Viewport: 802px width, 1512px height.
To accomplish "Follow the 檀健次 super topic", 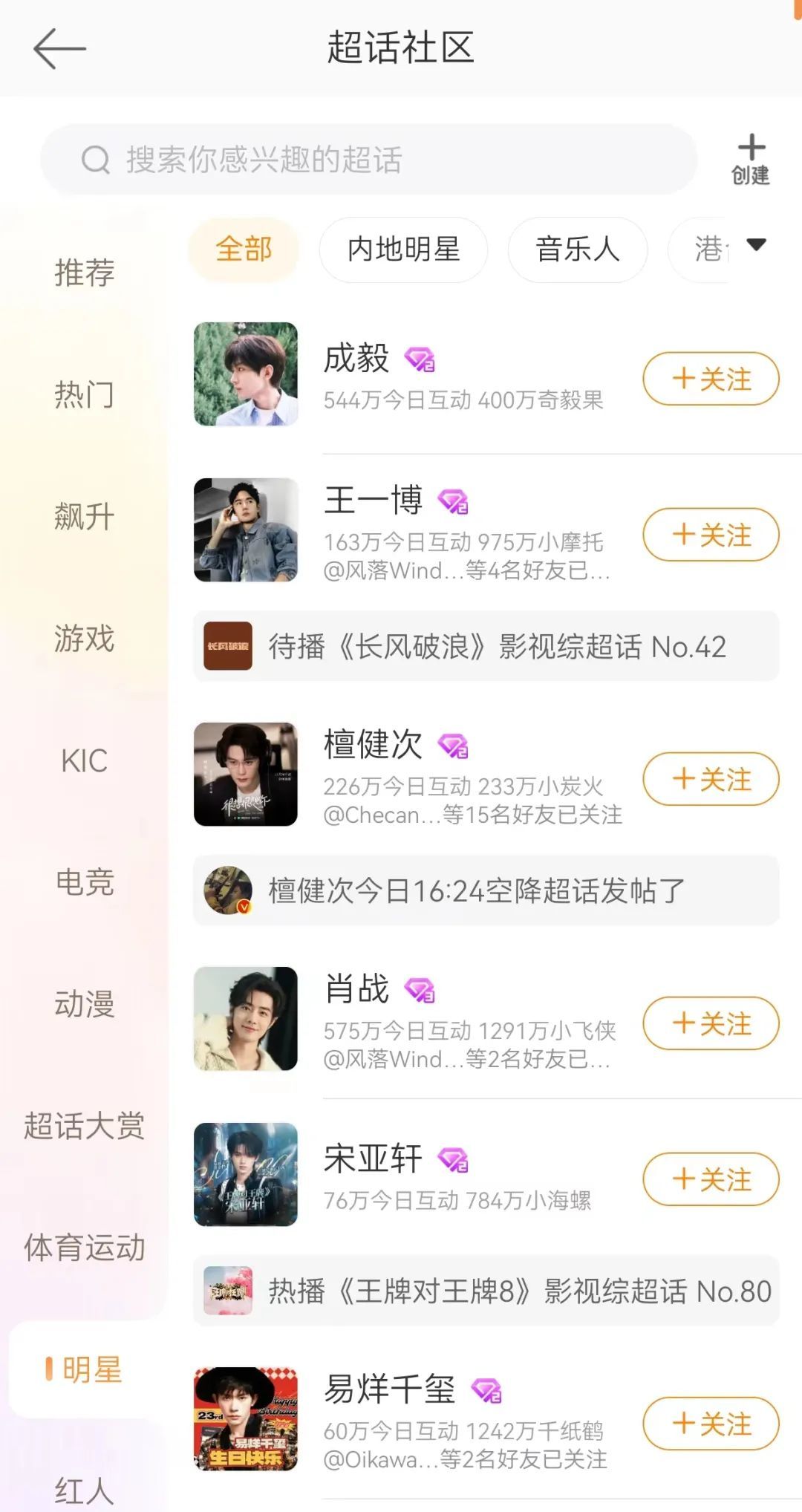I will (x=710, y=779).
